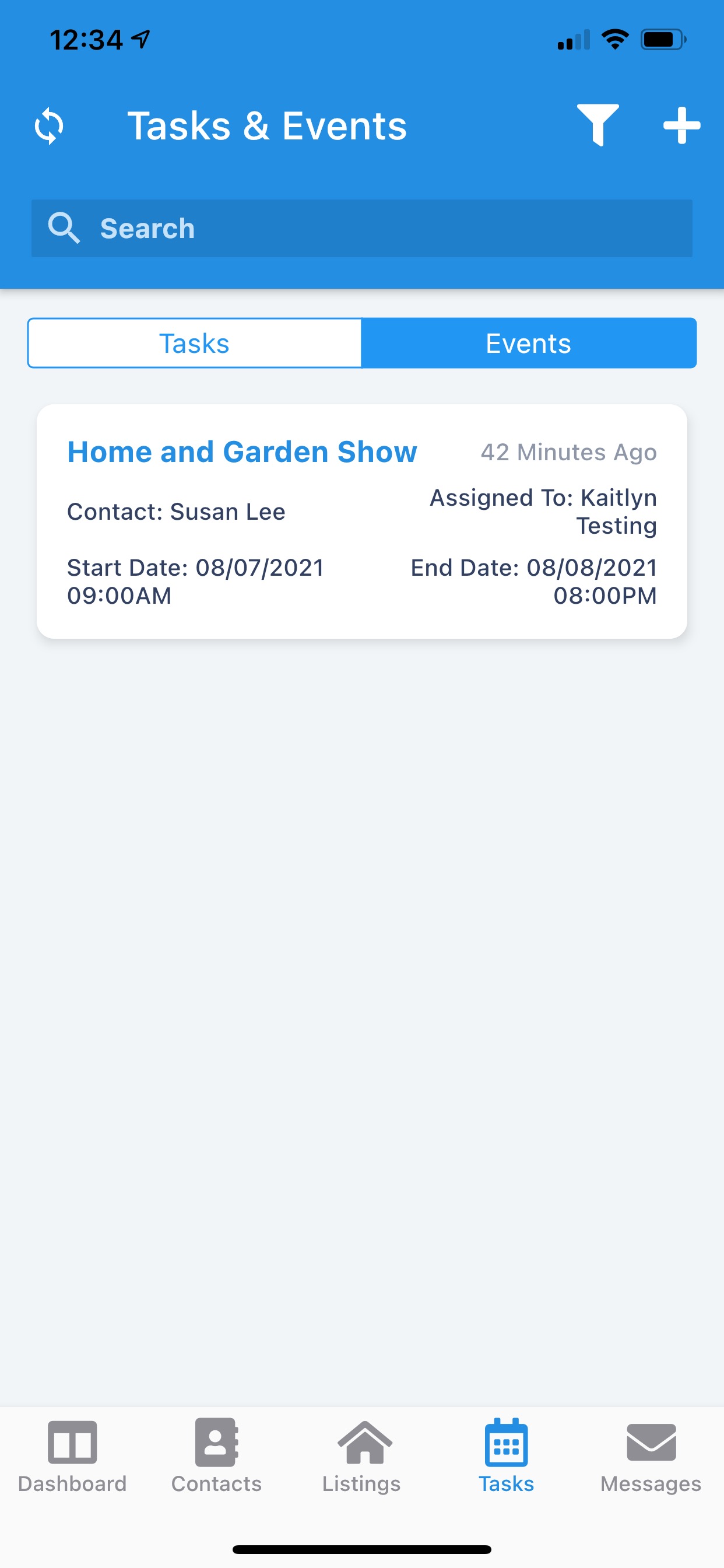Add a new task or event
Viewport: 724px width, 1568px height.
(x=681, y=125)
